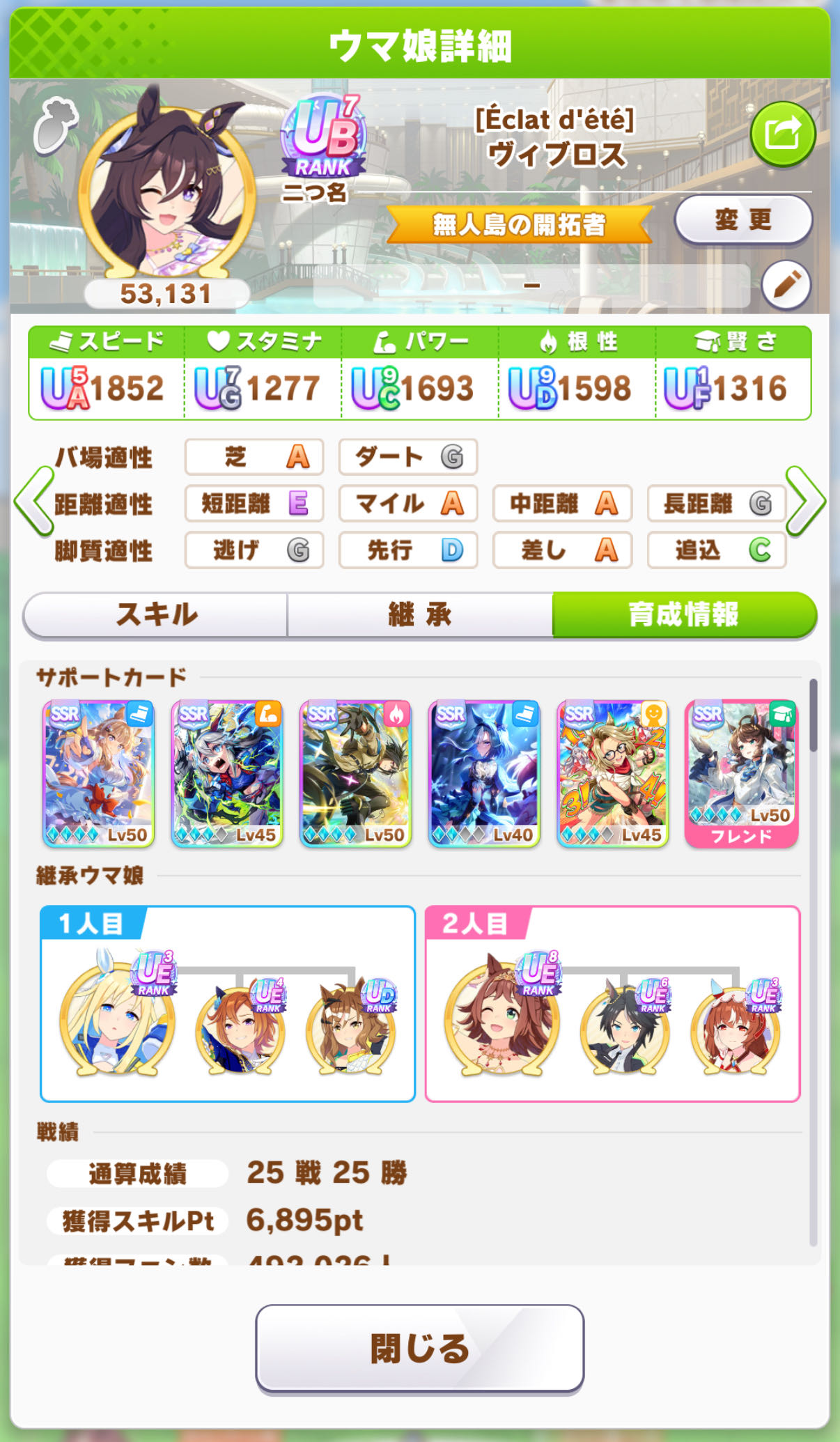Open the Lv40 speed support card
The image size is (840, 1442).
(484, 773)
